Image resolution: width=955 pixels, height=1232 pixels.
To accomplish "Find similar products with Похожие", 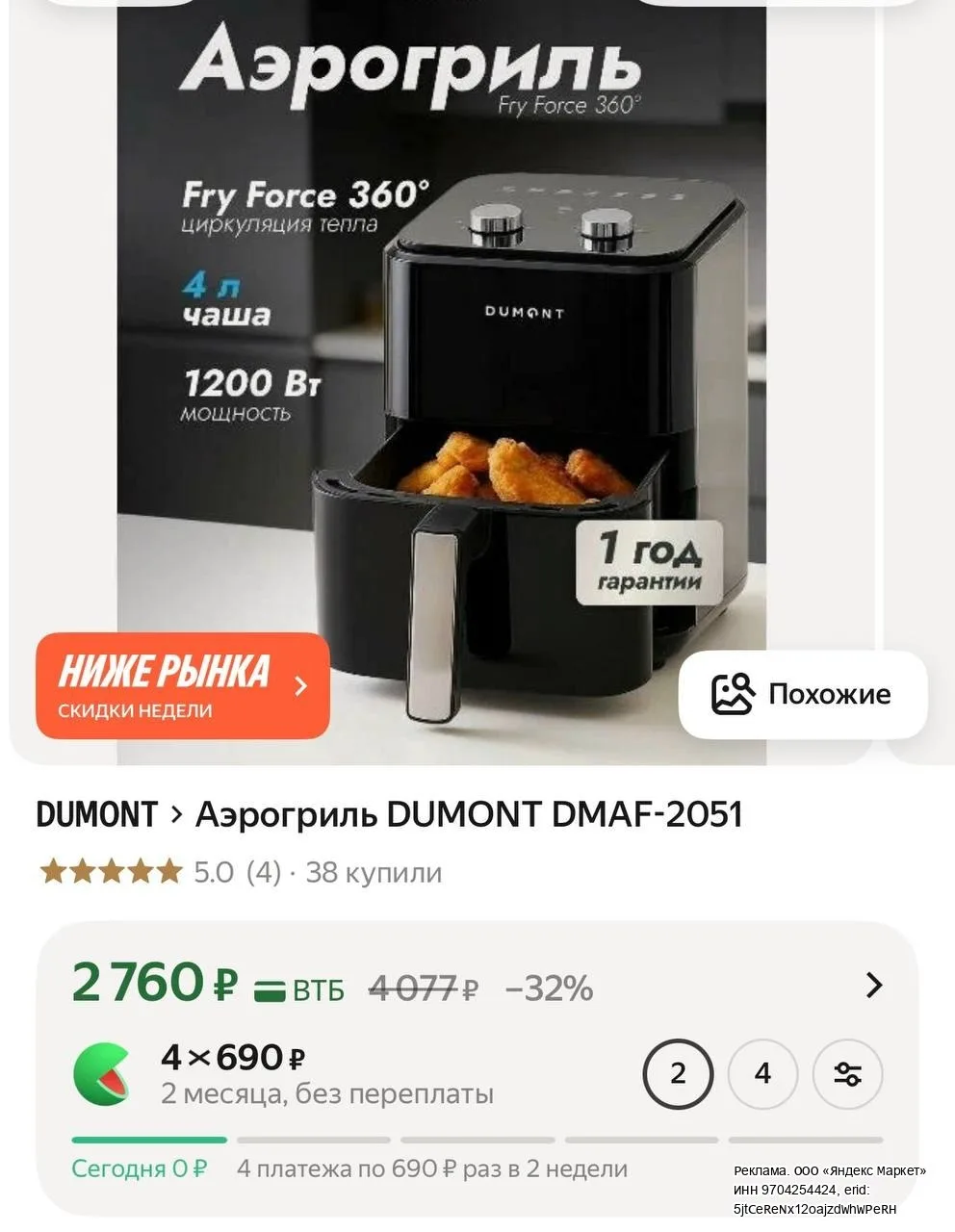I will click(803, 694).
